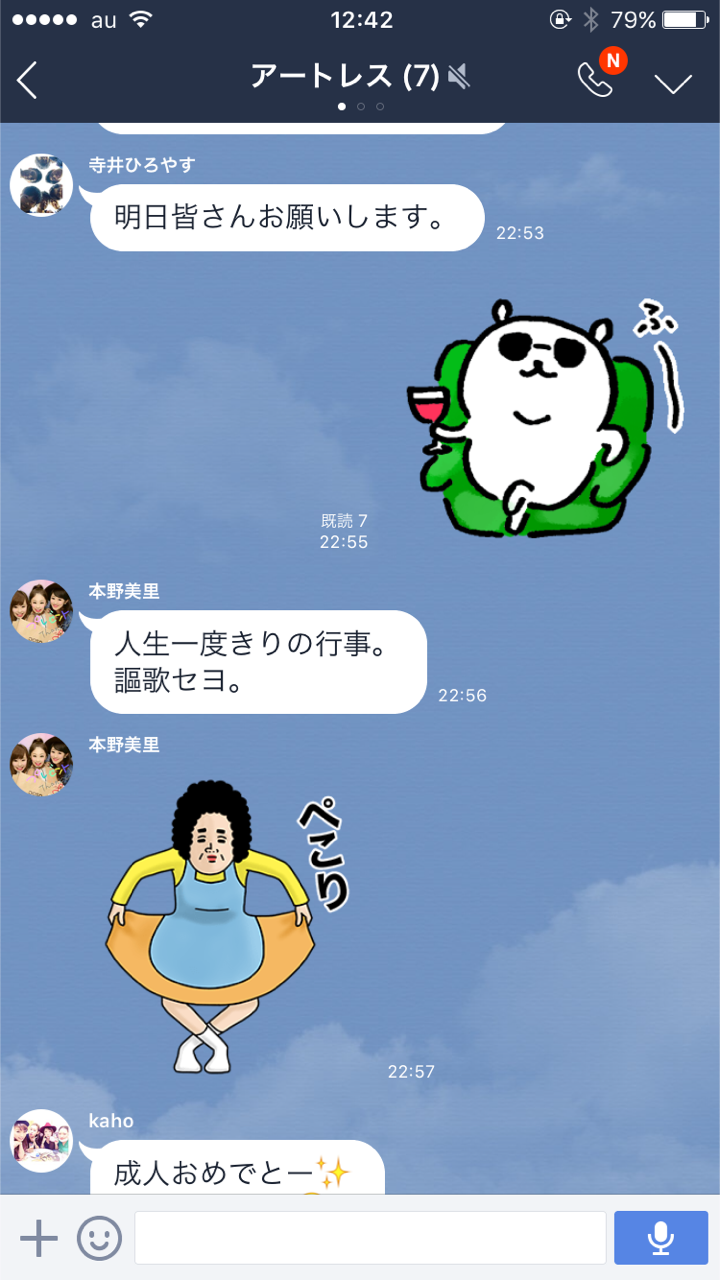The width and height of the screenshot is (720, 1280).
Task: Focus the message text field
Action: (370, 1238)
